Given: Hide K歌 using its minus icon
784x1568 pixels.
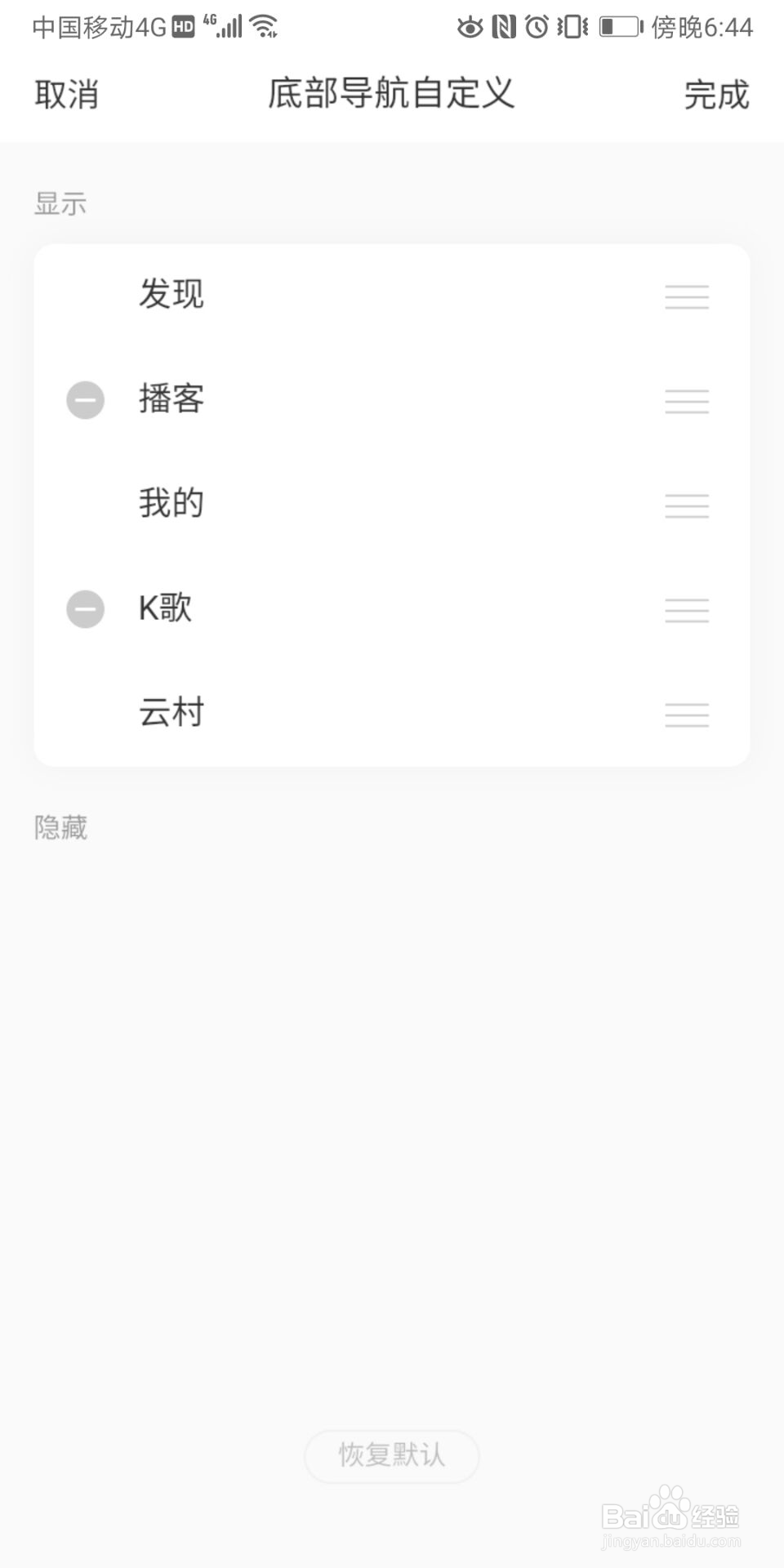Looking at the screenshot, I should [85, 609].
